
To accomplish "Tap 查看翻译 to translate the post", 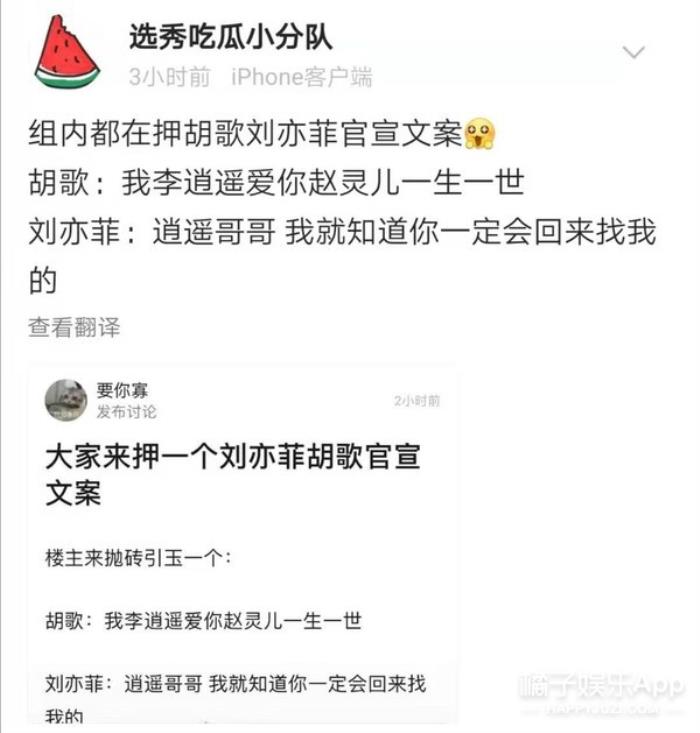I will 74,327.
